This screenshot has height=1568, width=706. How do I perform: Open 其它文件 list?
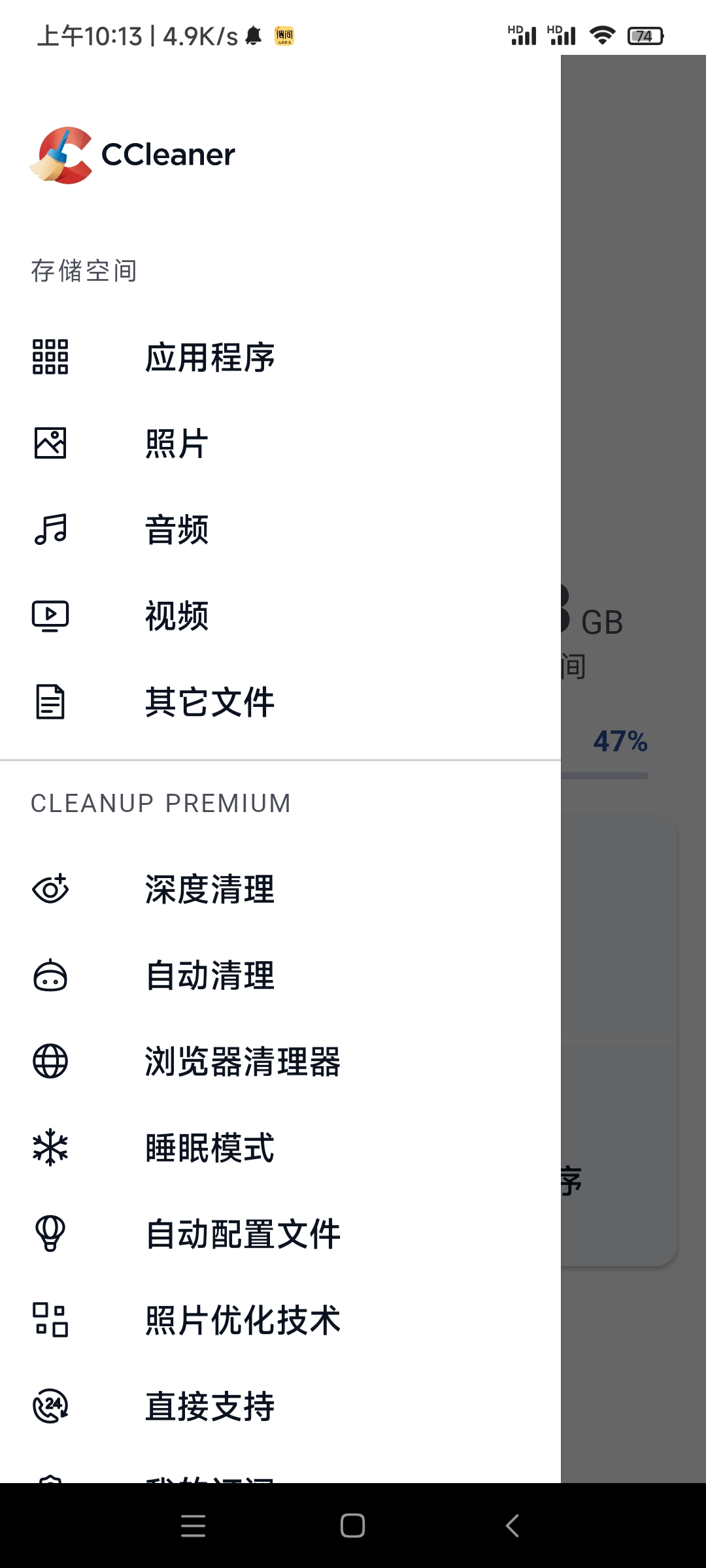tap(209, 702)
